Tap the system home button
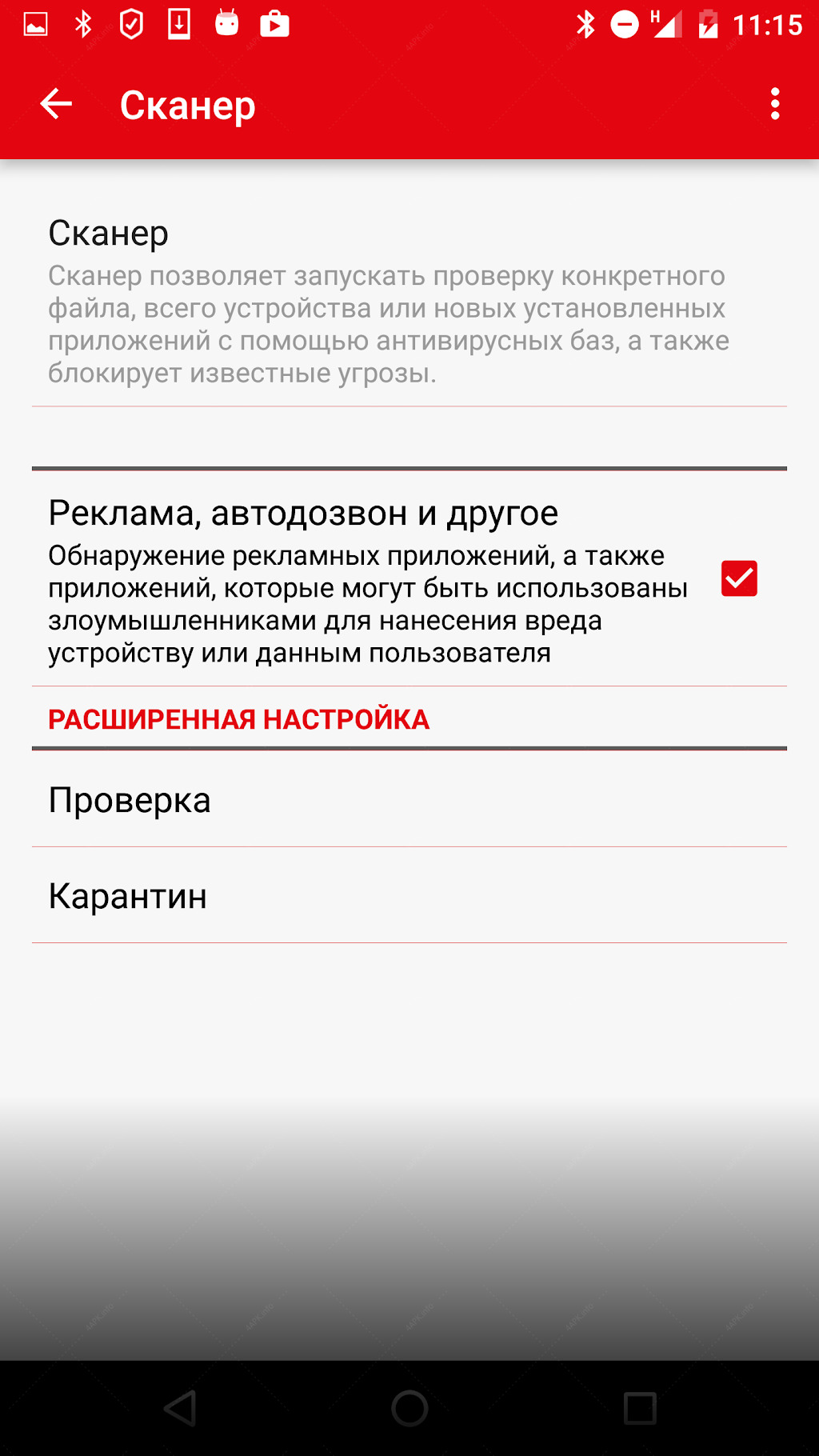The height and width of the screenshot is (1456, 819). [x=409, y=1408]
